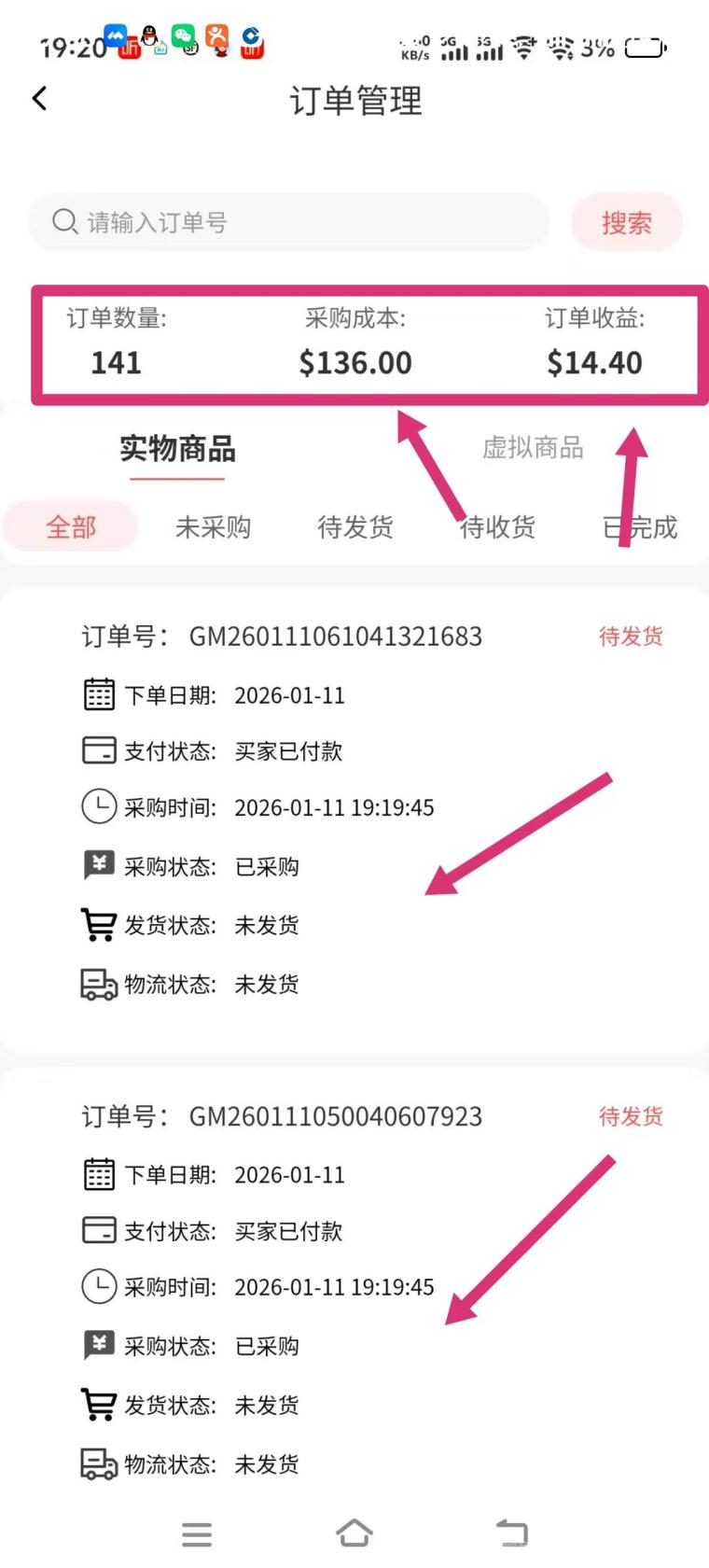Show 待收货 orders
This screenshot has width=709, height=1568.
pyautogui.click(x=497, y=527)
